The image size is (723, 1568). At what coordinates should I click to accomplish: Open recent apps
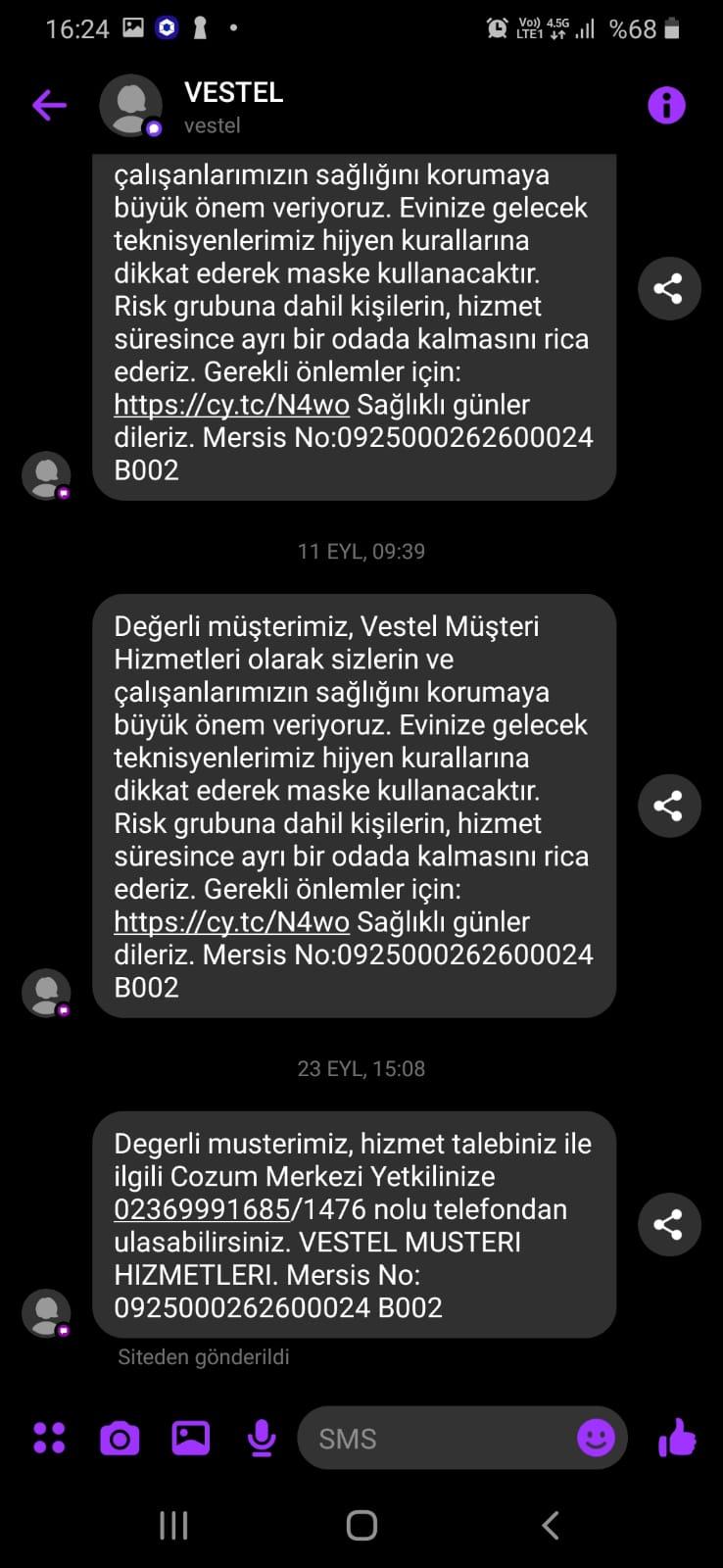click(173, 1525)
